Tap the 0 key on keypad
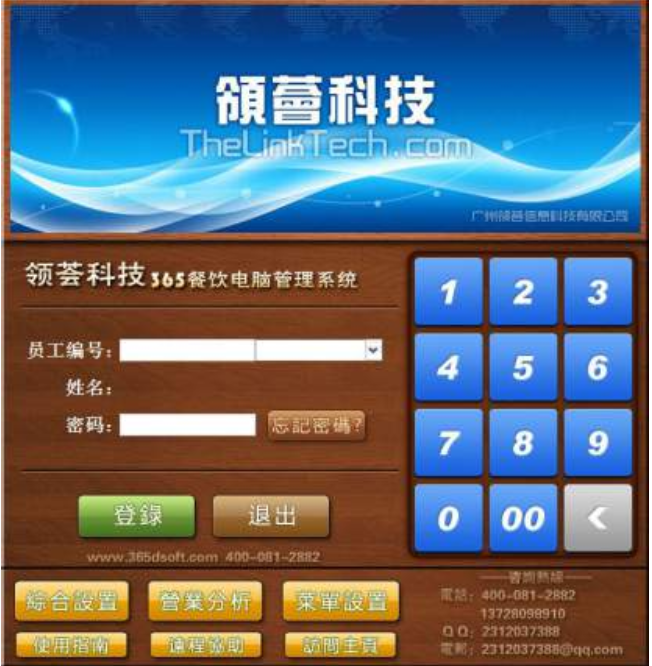This screenshot has height=666, width=652. 448,518
